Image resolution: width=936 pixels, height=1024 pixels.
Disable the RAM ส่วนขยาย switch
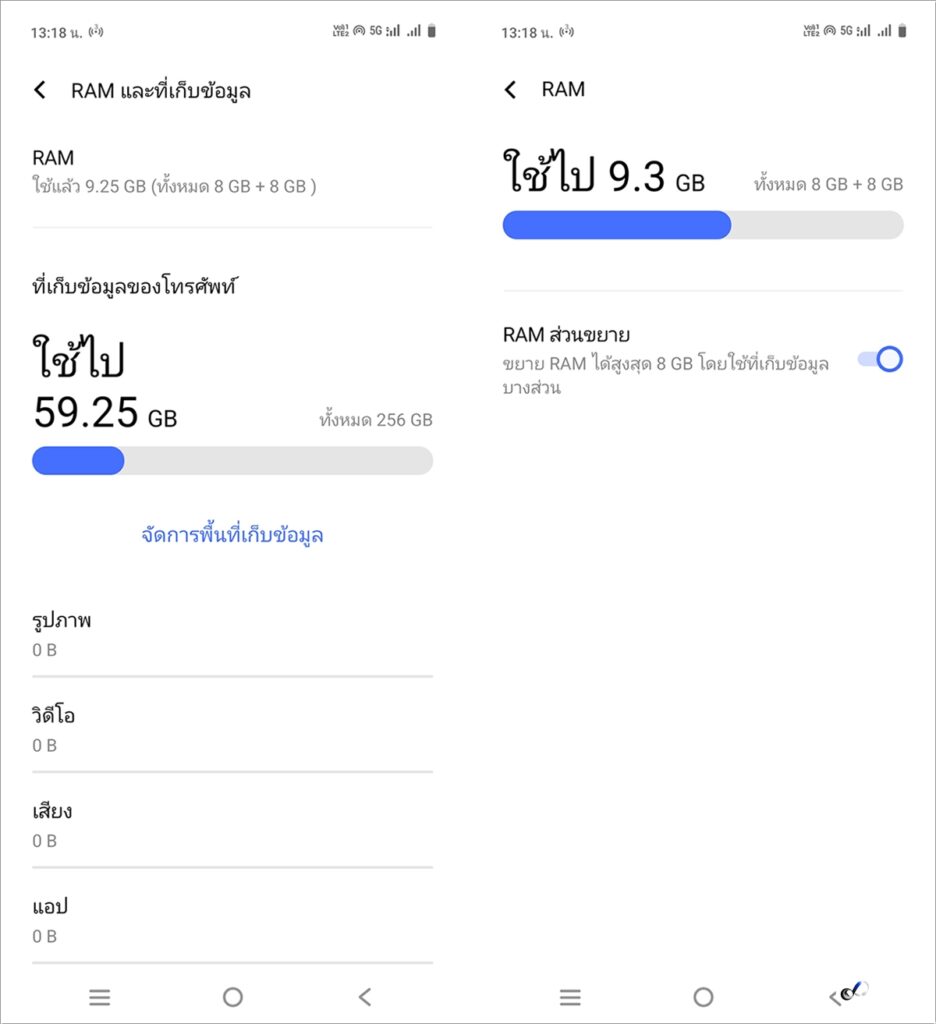(x=880, y=359)
